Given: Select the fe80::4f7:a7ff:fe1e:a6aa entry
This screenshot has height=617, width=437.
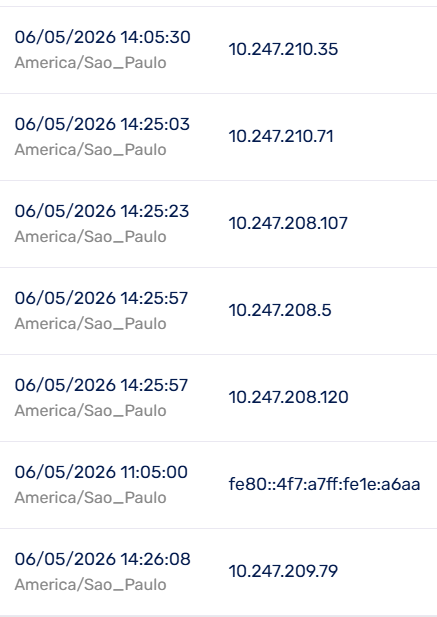Looking at the screenshot, I should (x=218, y=485).
